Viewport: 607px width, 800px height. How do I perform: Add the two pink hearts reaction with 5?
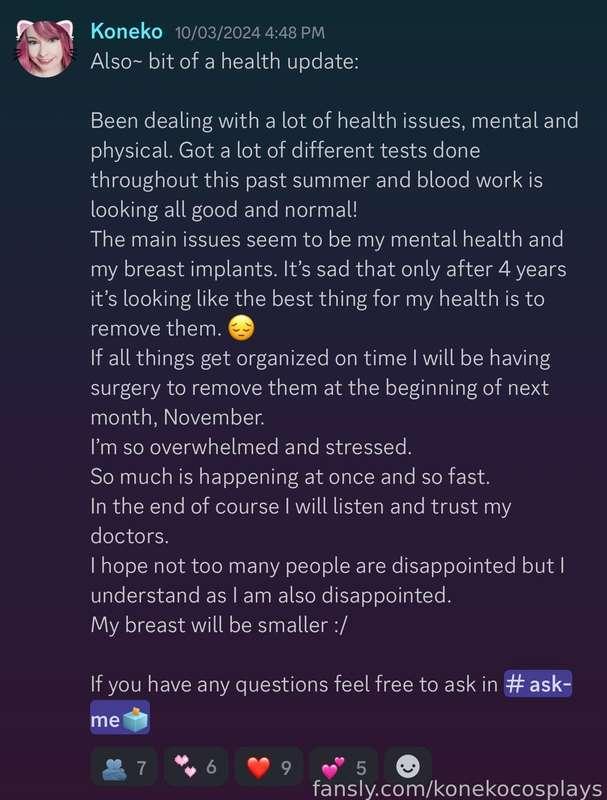coord(342,768)
